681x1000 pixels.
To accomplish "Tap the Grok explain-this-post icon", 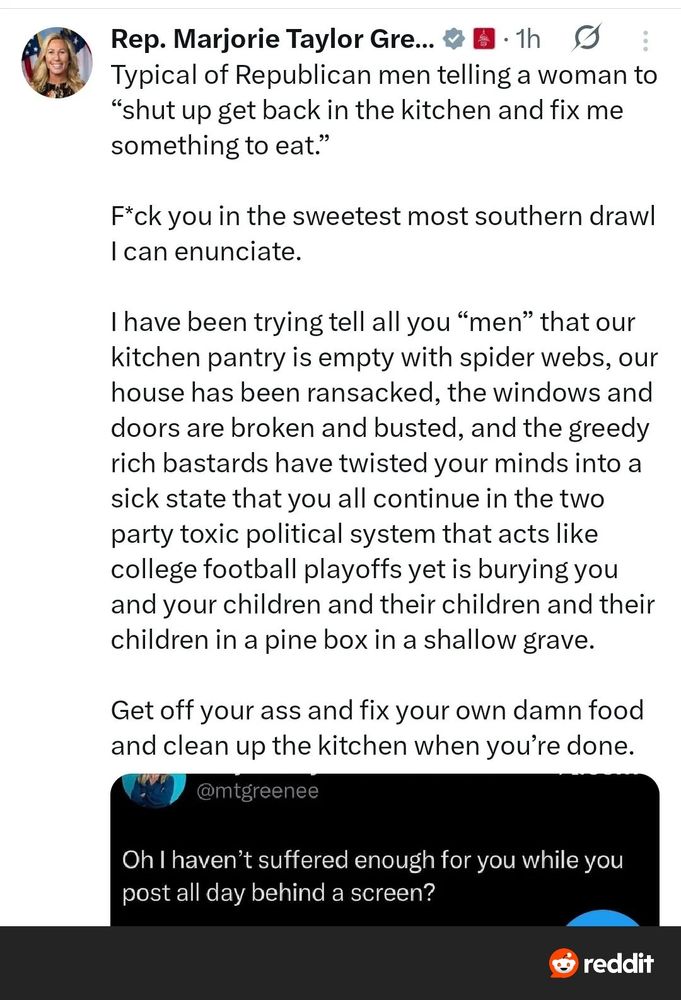I will (x=588, y=40).
